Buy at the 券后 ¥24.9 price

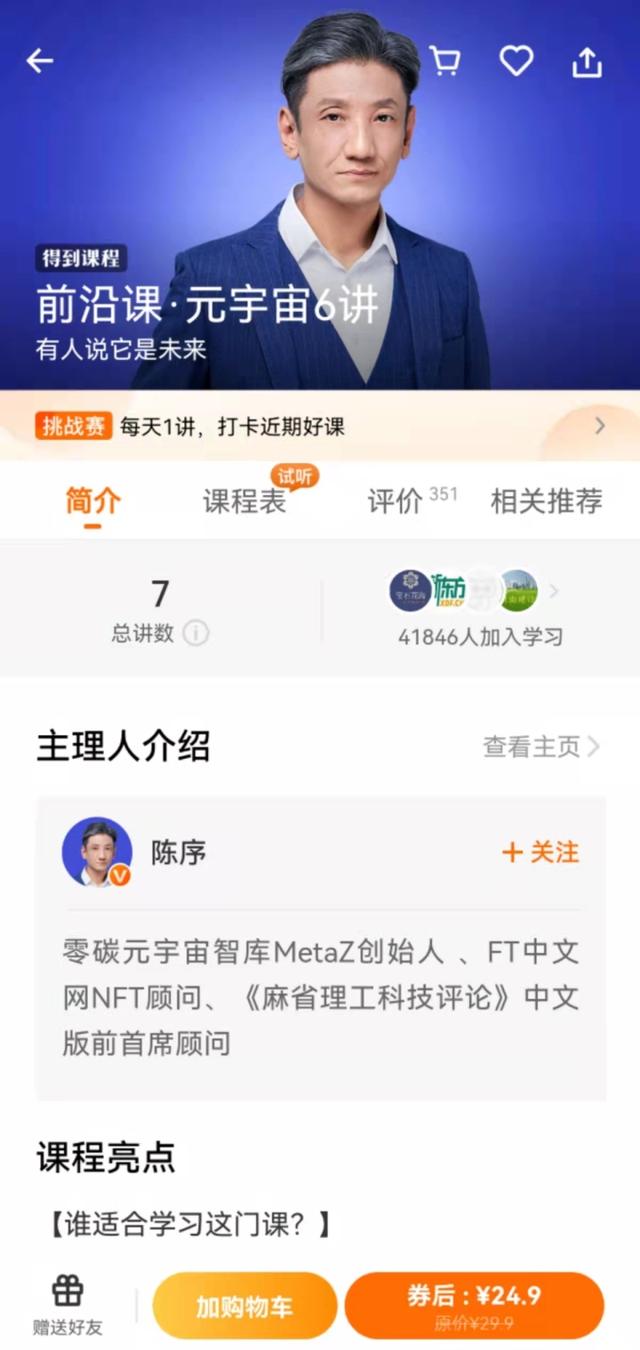pyautogui.click(x=474, y=1306)
